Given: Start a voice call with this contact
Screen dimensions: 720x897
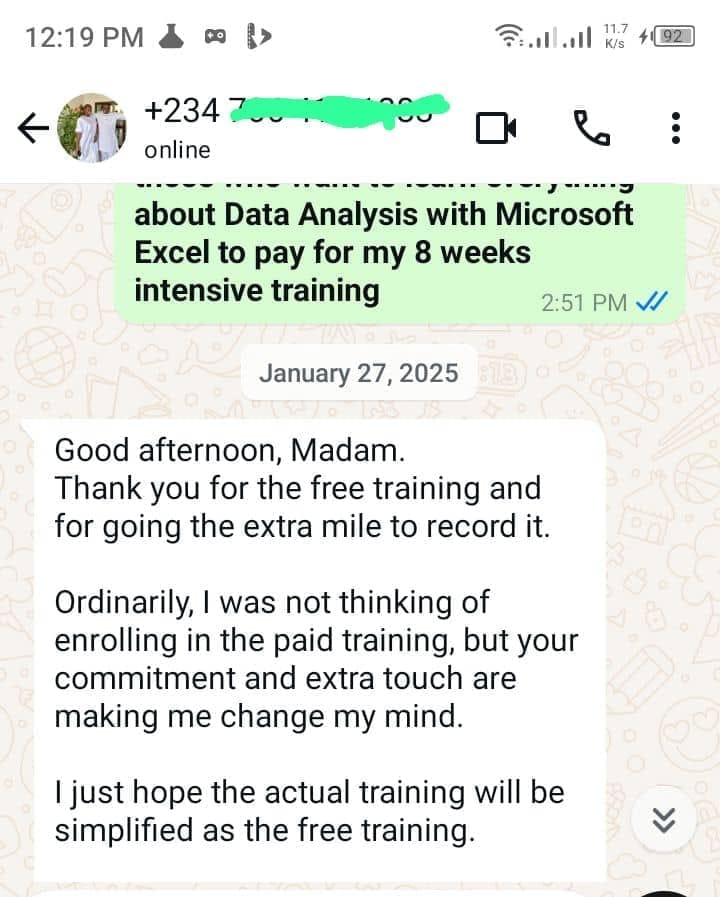Looking at the screenshot, I should click(x=591, y=128).
